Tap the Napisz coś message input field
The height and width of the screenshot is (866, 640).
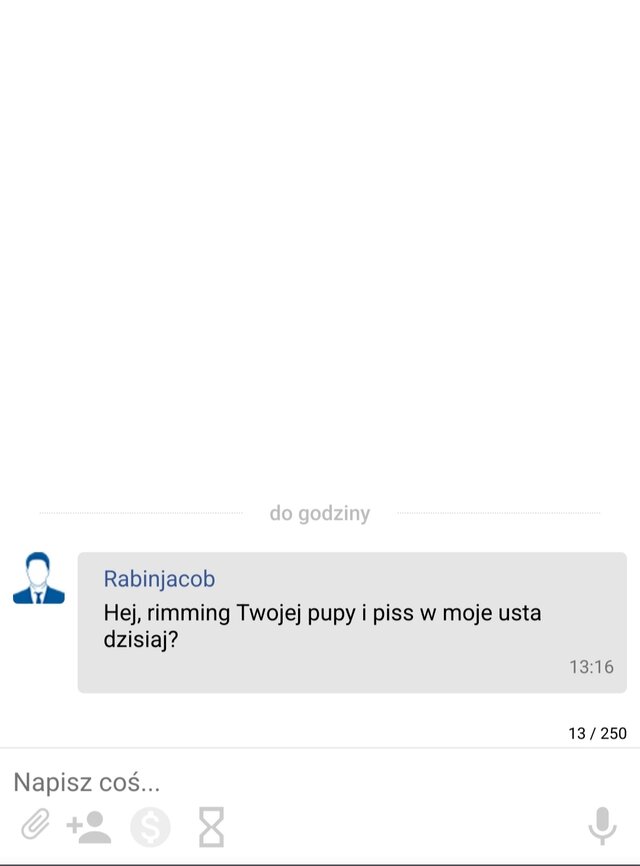tap(300, 782)
